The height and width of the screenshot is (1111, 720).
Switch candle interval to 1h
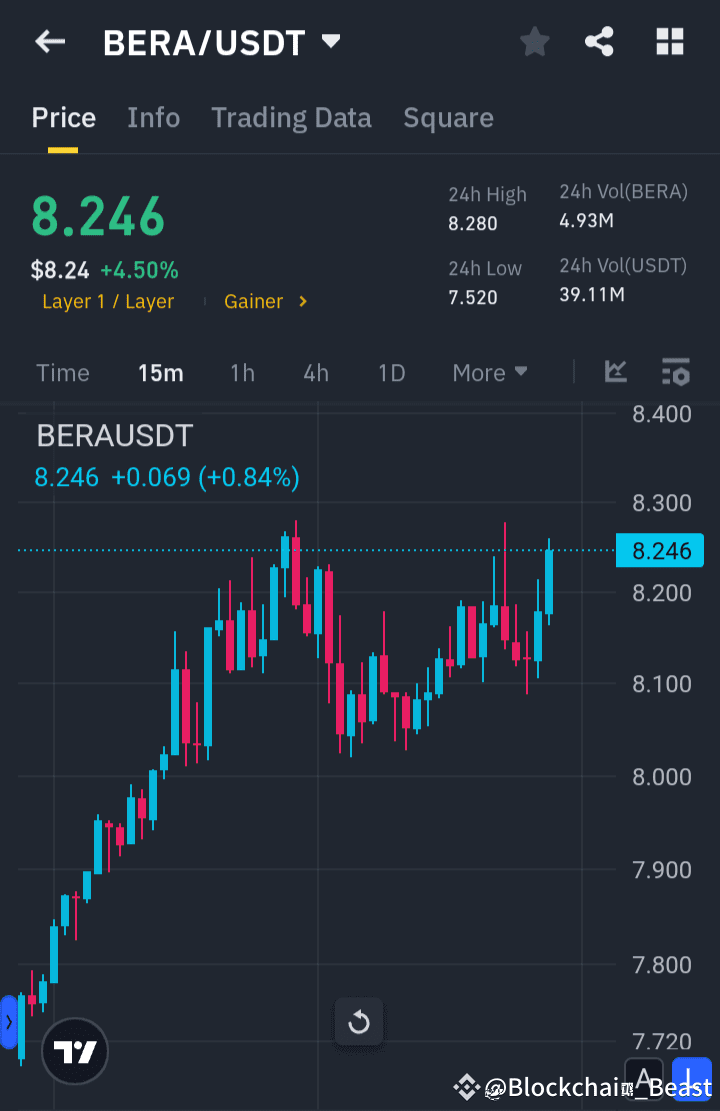pyautogui.click(x=242, y=372)
